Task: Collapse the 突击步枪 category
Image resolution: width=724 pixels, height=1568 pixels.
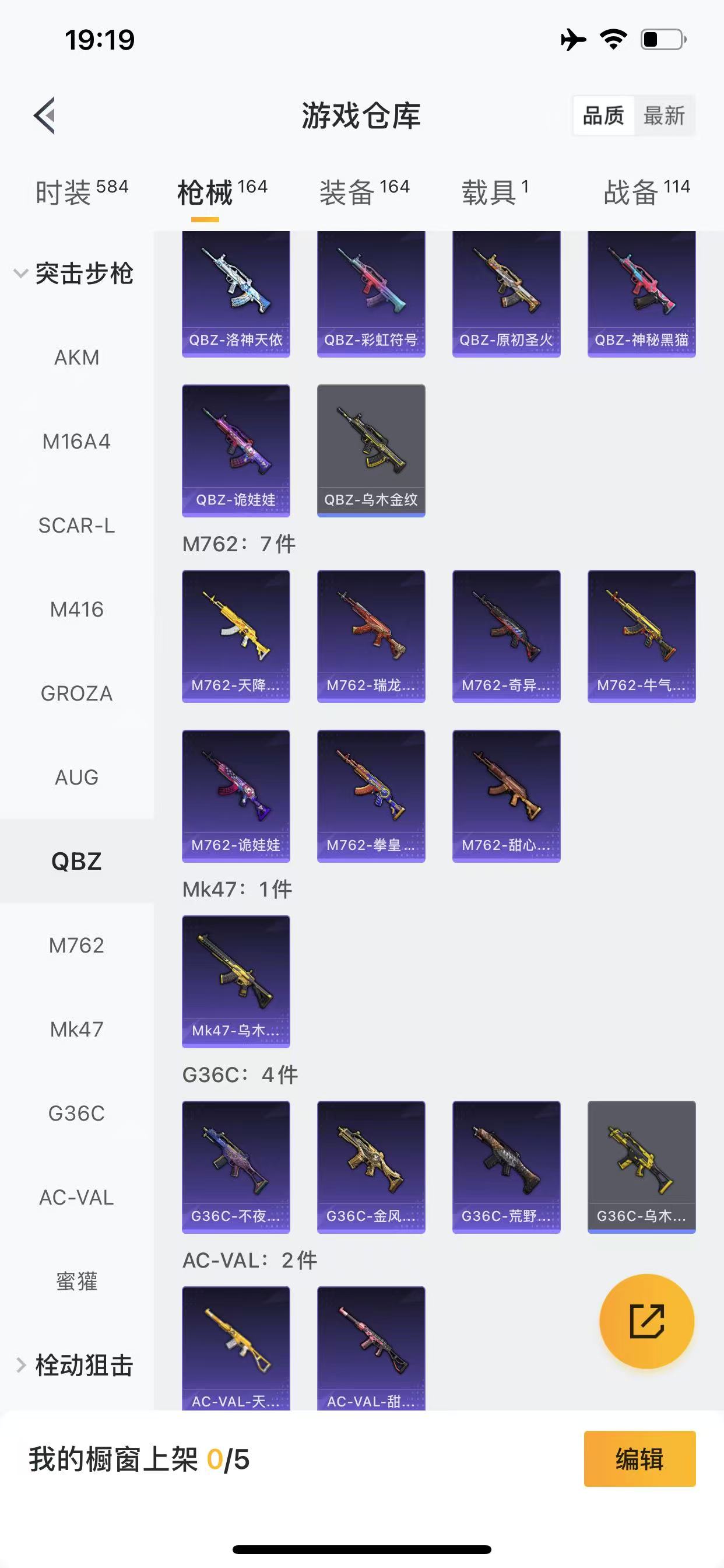Action: [73, 274]
